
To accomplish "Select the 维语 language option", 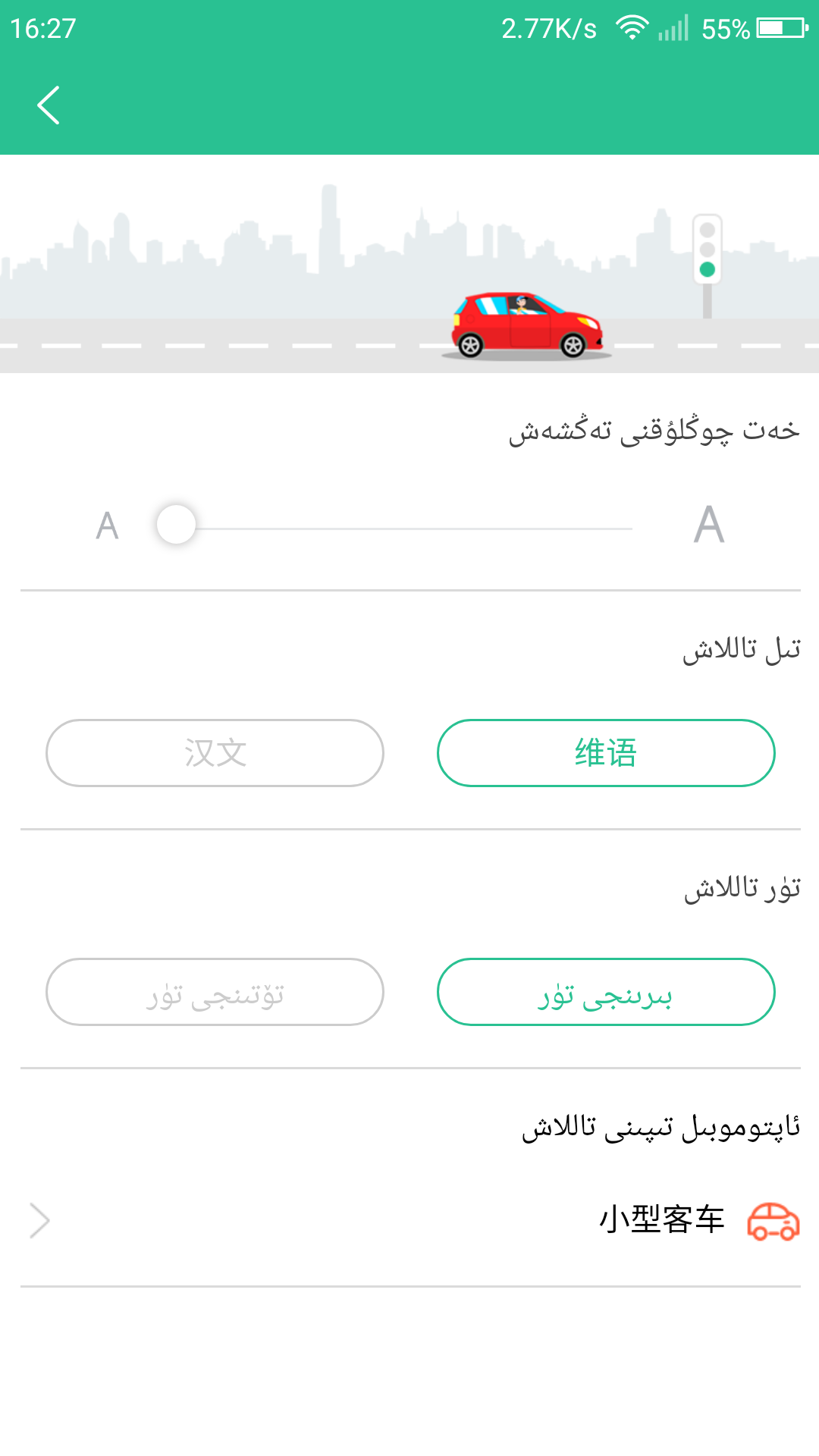I will tap(605, 753).
